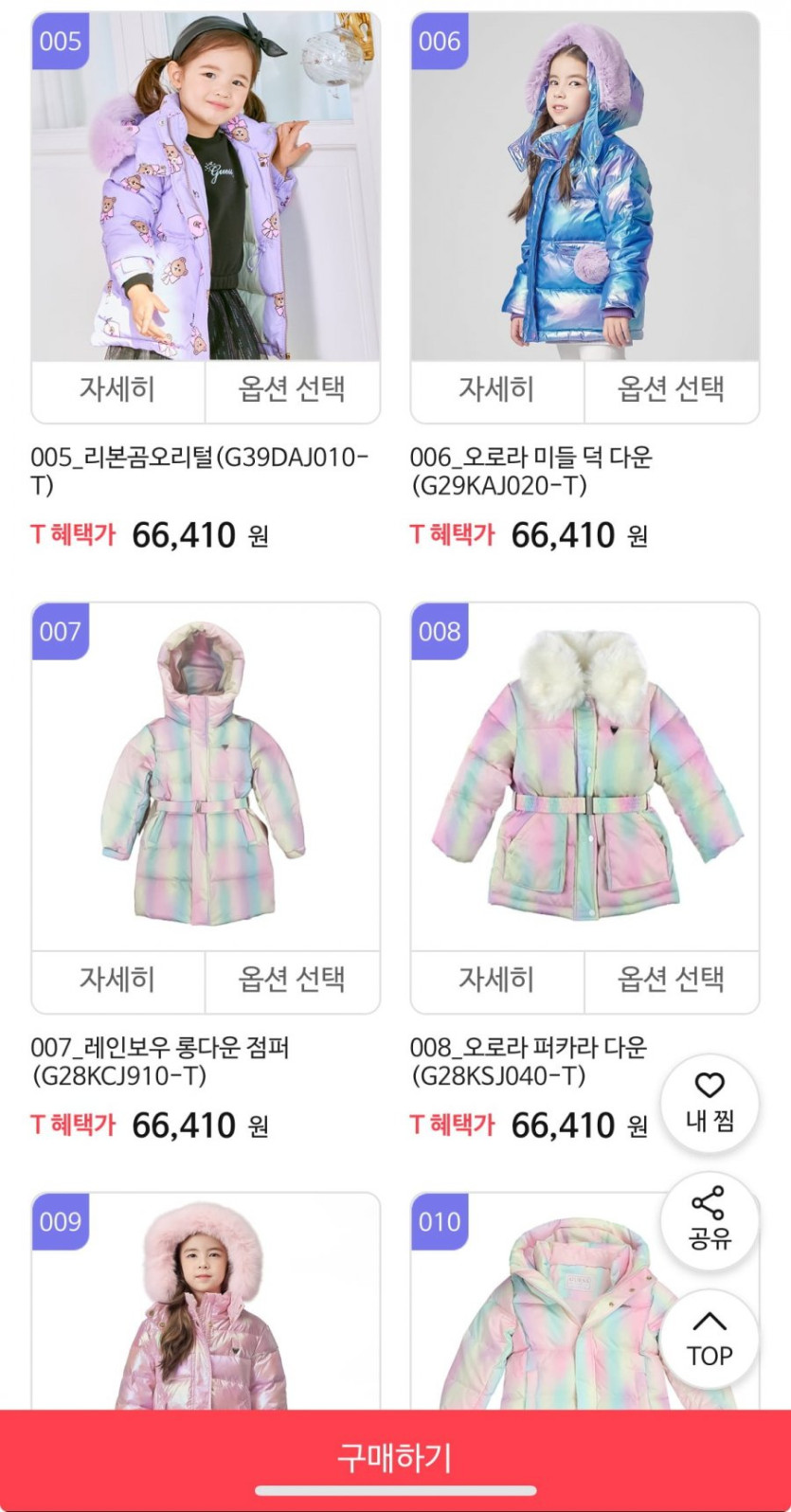Jump back to TOP of page

coord(710,1339)
